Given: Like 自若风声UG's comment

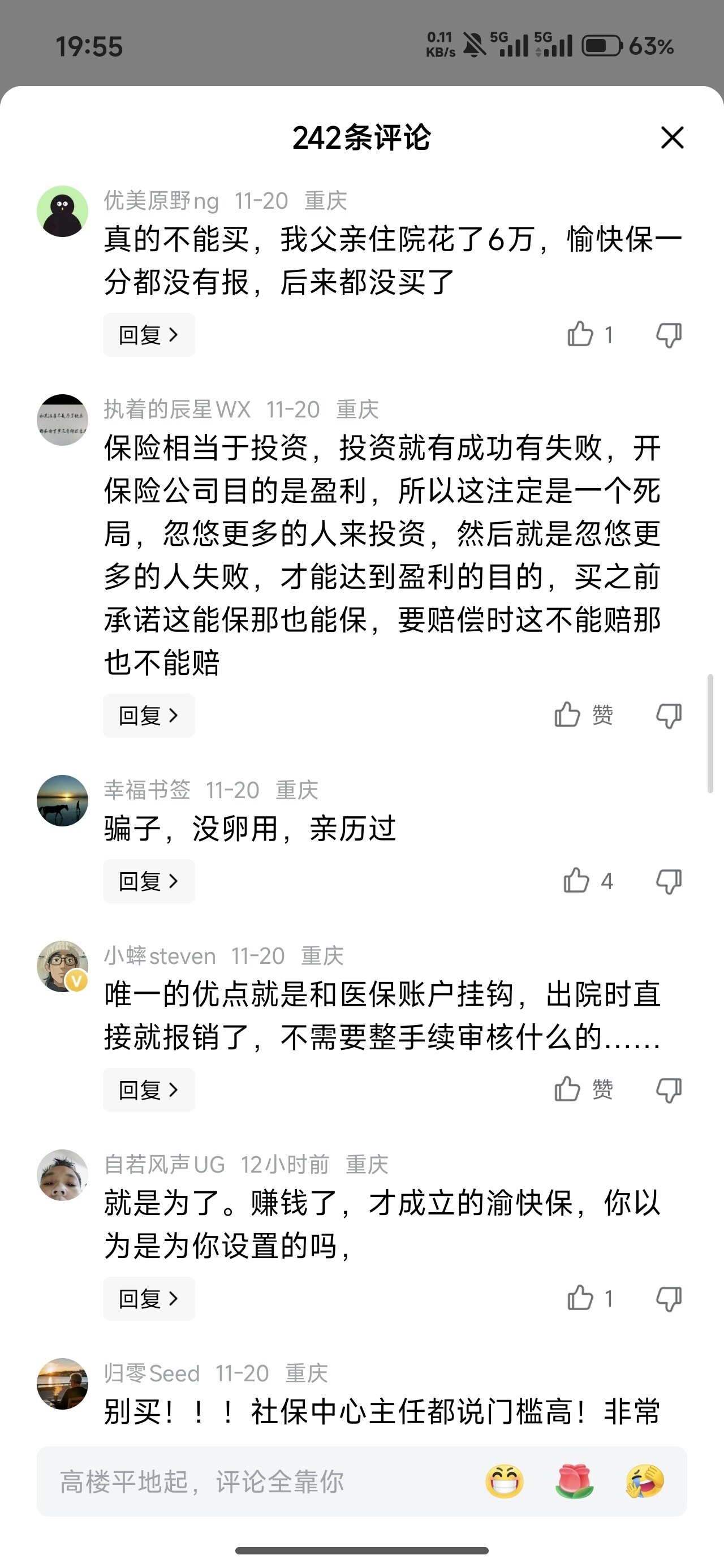Looking at the screenshot, I should pos(581,1298).
